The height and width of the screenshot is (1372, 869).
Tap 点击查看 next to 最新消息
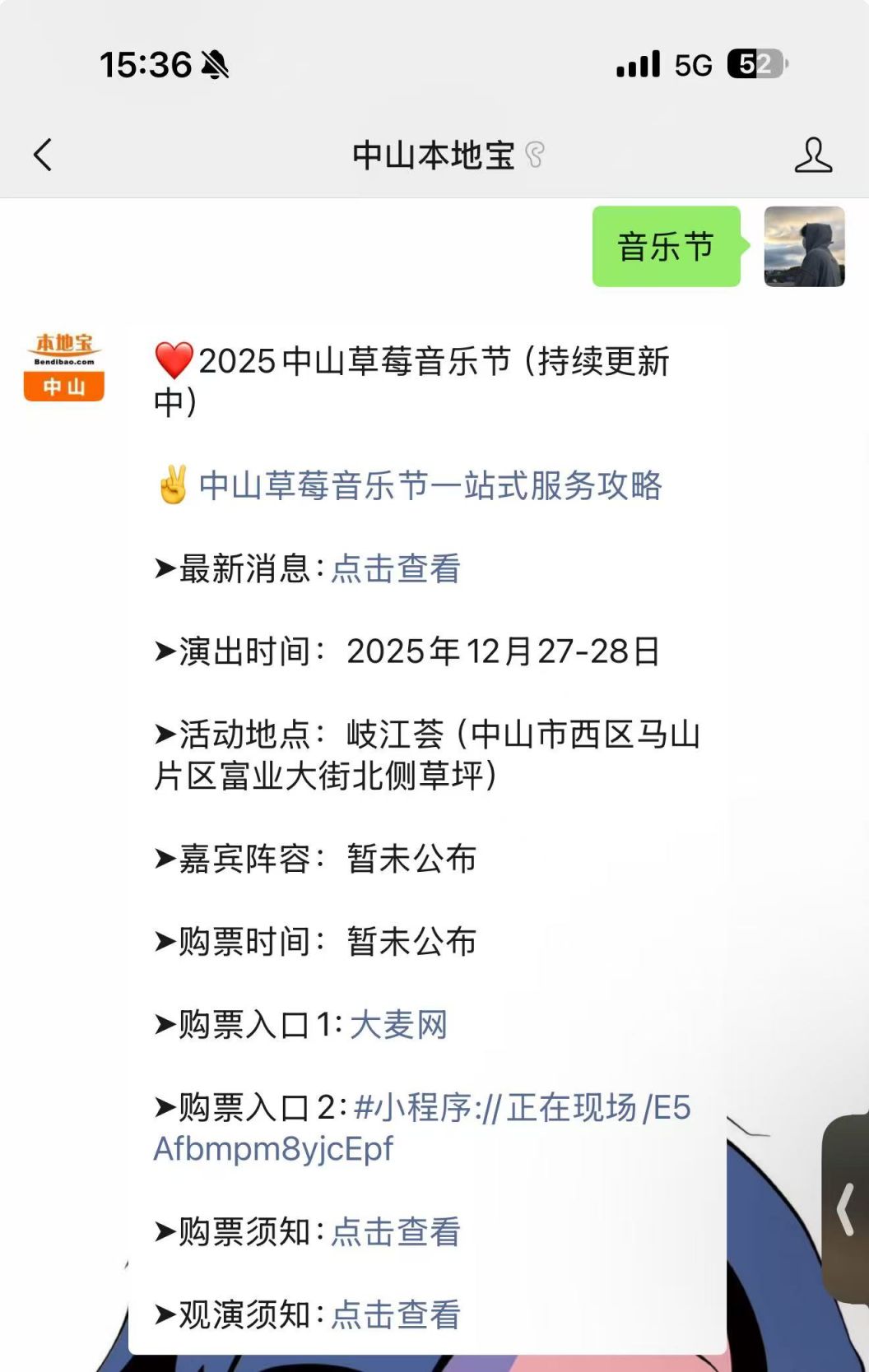click(x=396, y=568)
